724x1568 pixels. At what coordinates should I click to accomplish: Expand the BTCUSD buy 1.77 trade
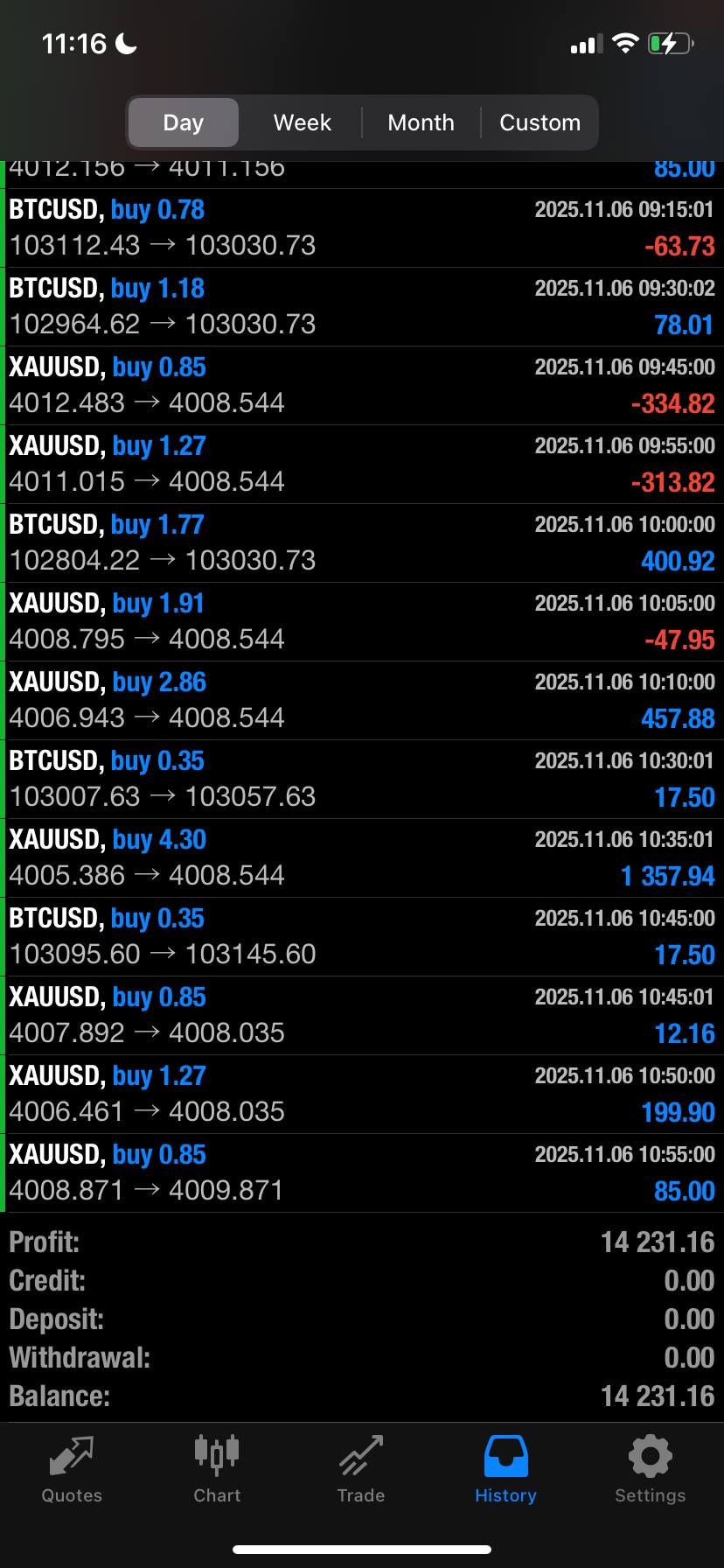(362, 542)
